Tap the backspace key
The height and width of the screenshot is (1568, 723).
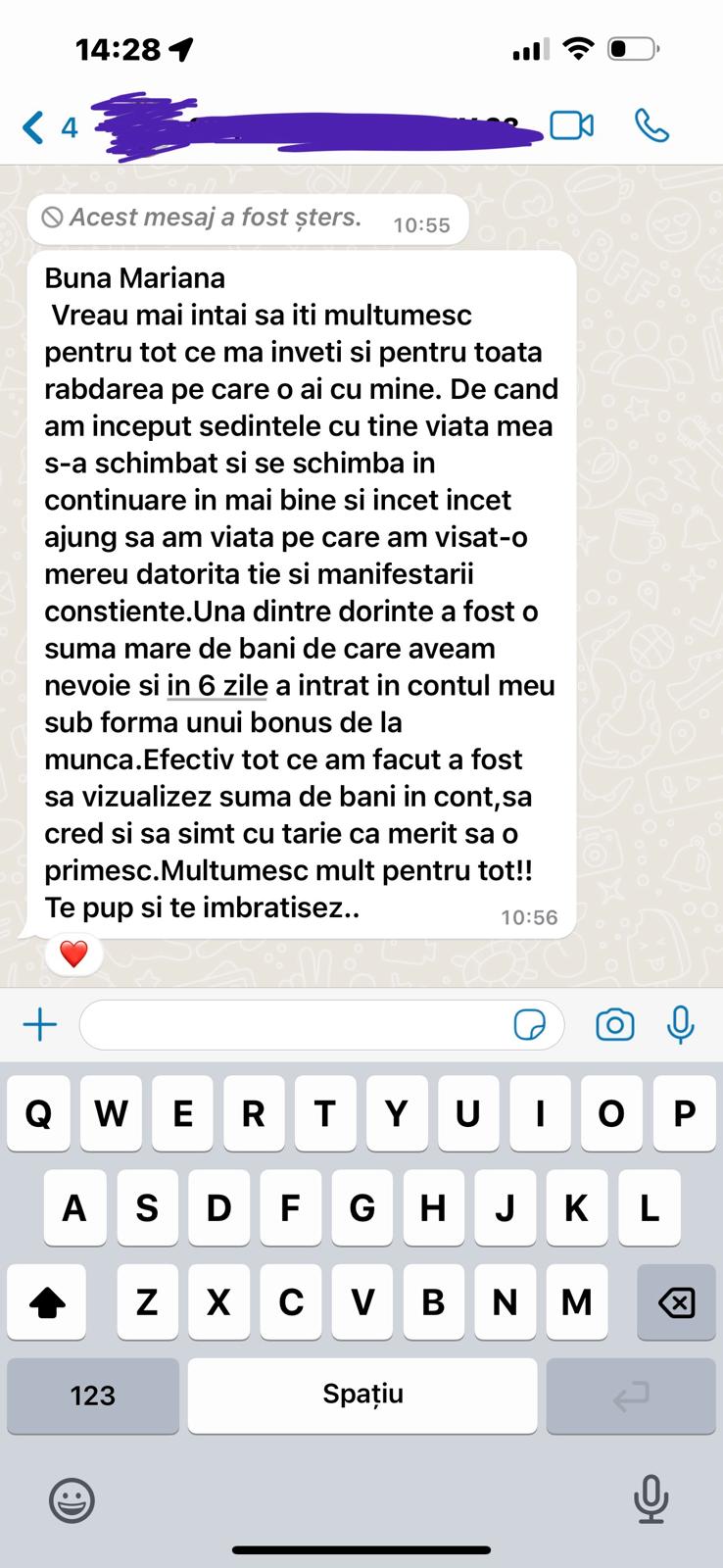[x=676, y=1302]
